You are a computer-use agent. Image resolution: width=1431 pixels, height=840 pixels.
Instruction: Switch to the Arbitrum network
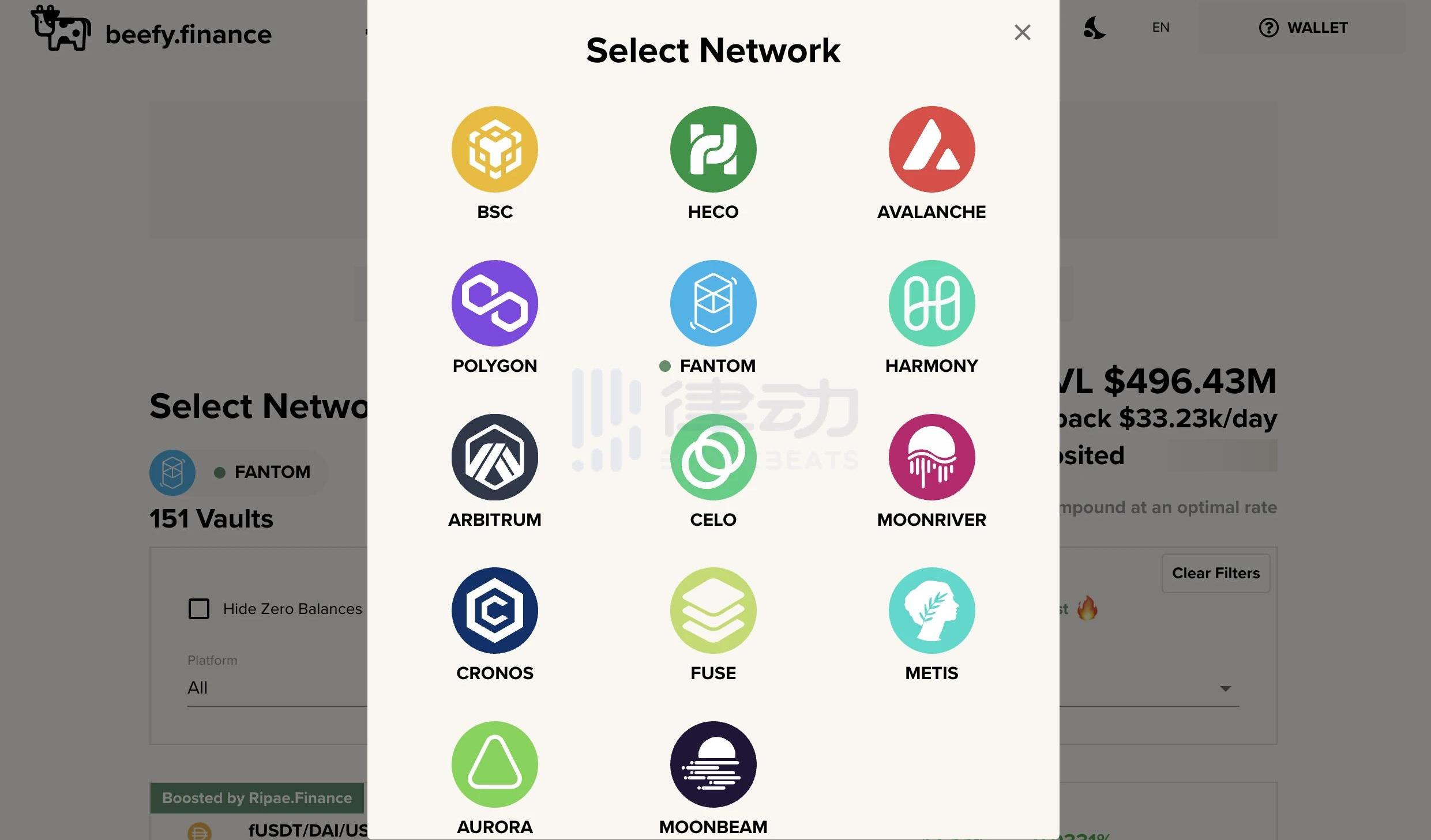coord(494,457)
